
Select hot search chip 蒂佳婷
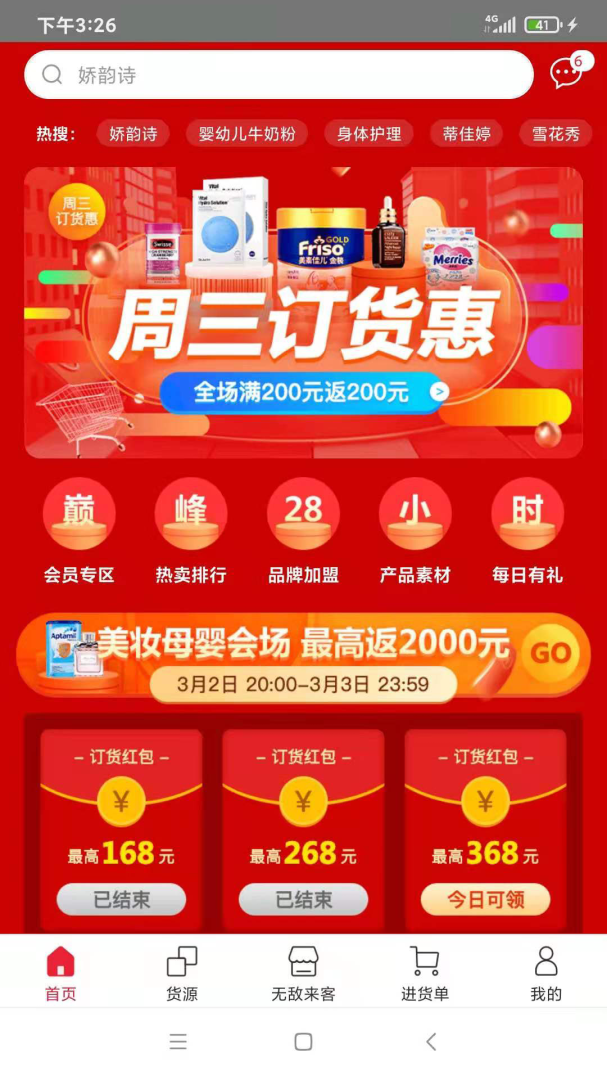[466, 134]
